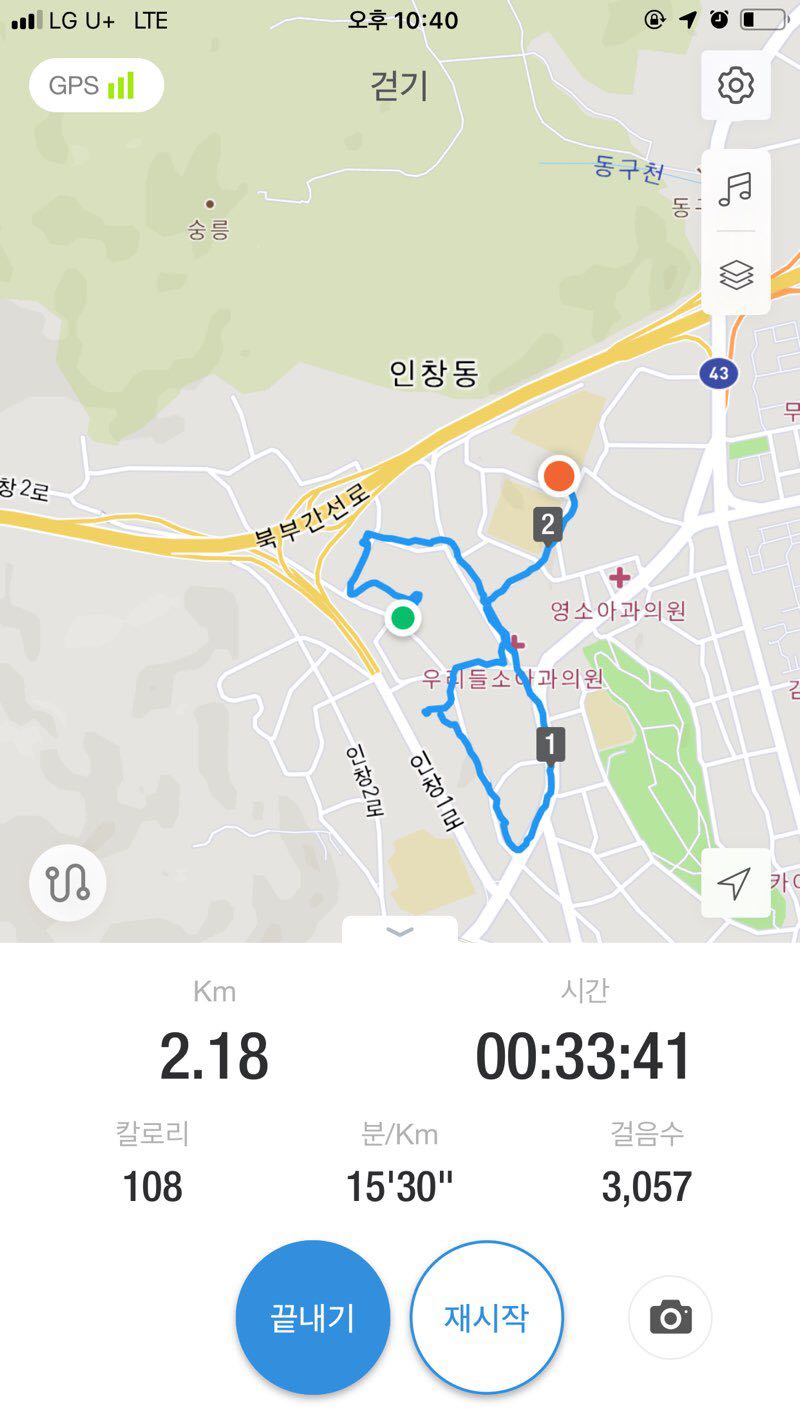The height and width of the screenshot is (1422, 800).
Task: Open the settings gear icon
Action: click(736, 85)
